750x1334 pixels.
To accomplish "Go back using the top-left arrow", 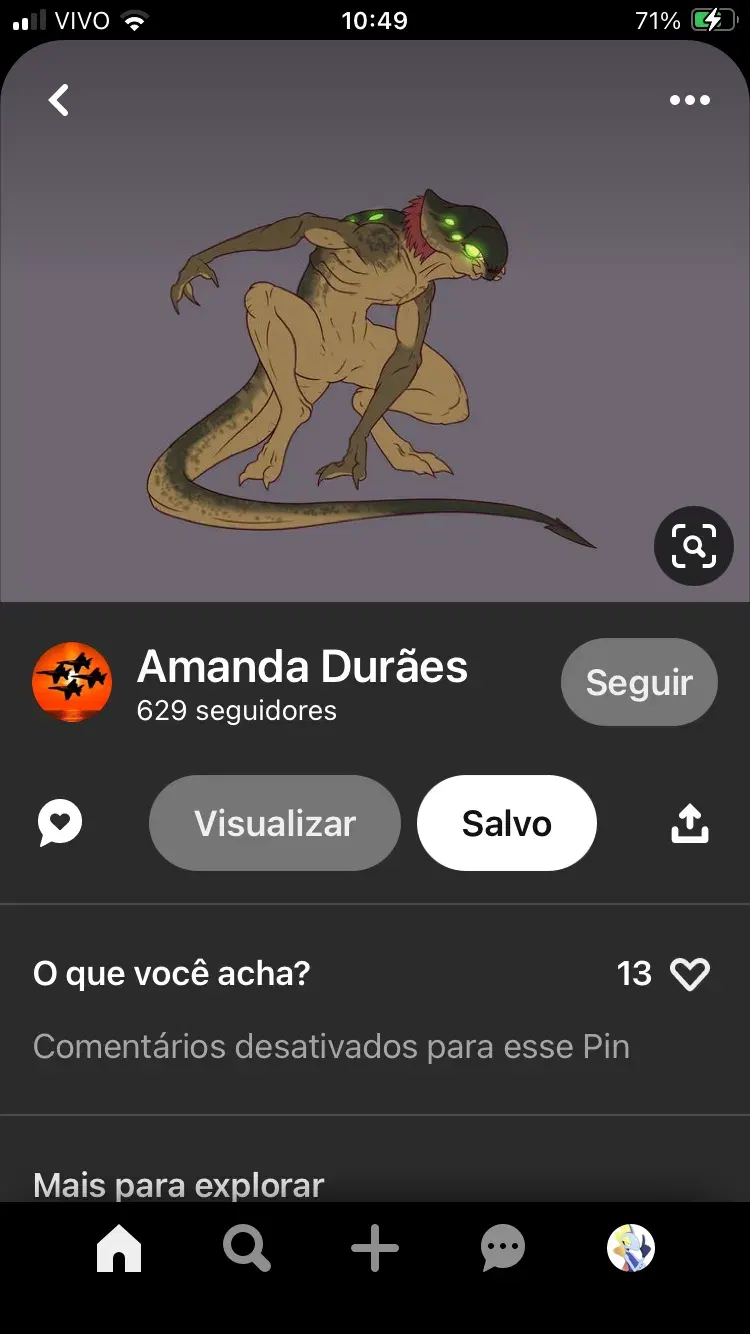I will pyautogui.click(x=59, y=100).
